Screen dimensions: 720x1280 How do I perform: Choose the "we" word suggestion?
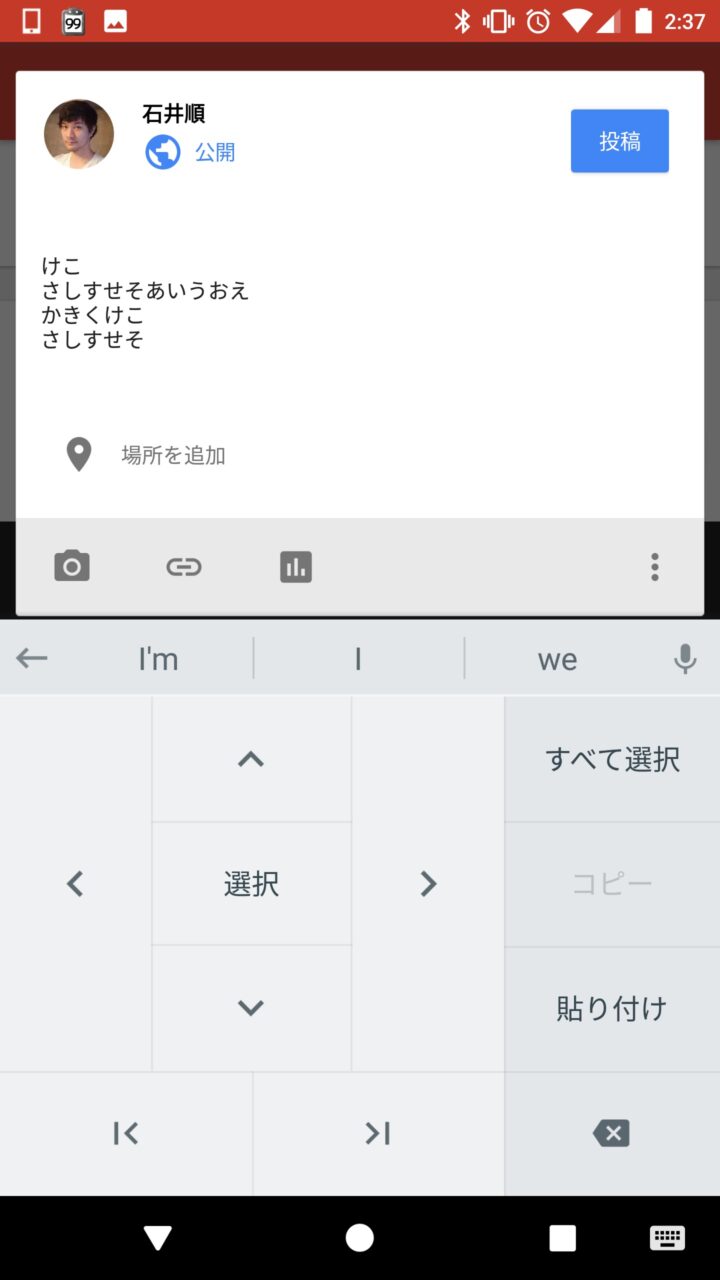[557, 659]
